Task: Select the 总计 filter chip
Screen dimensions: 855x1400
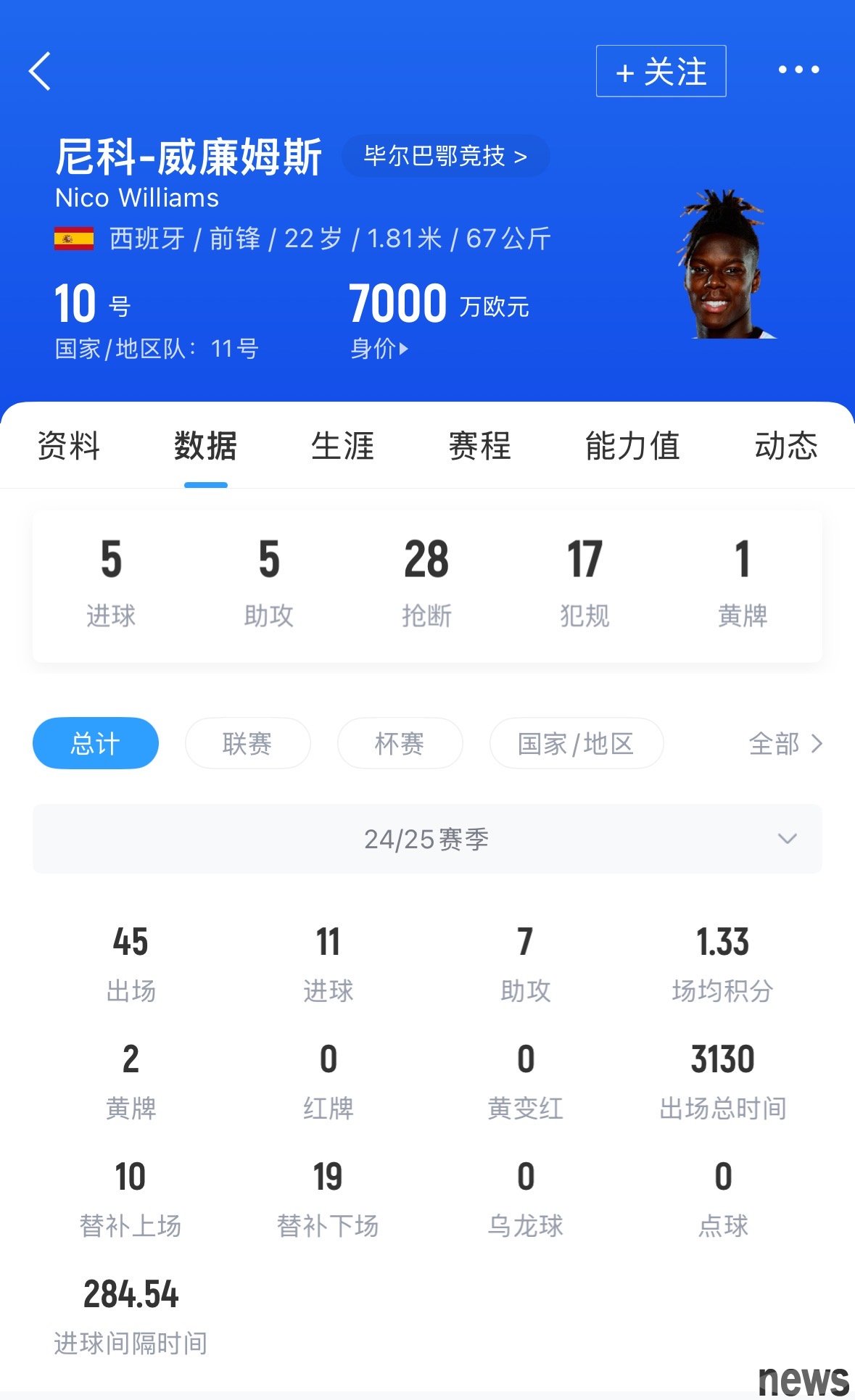Action: (x=96, y=743)
